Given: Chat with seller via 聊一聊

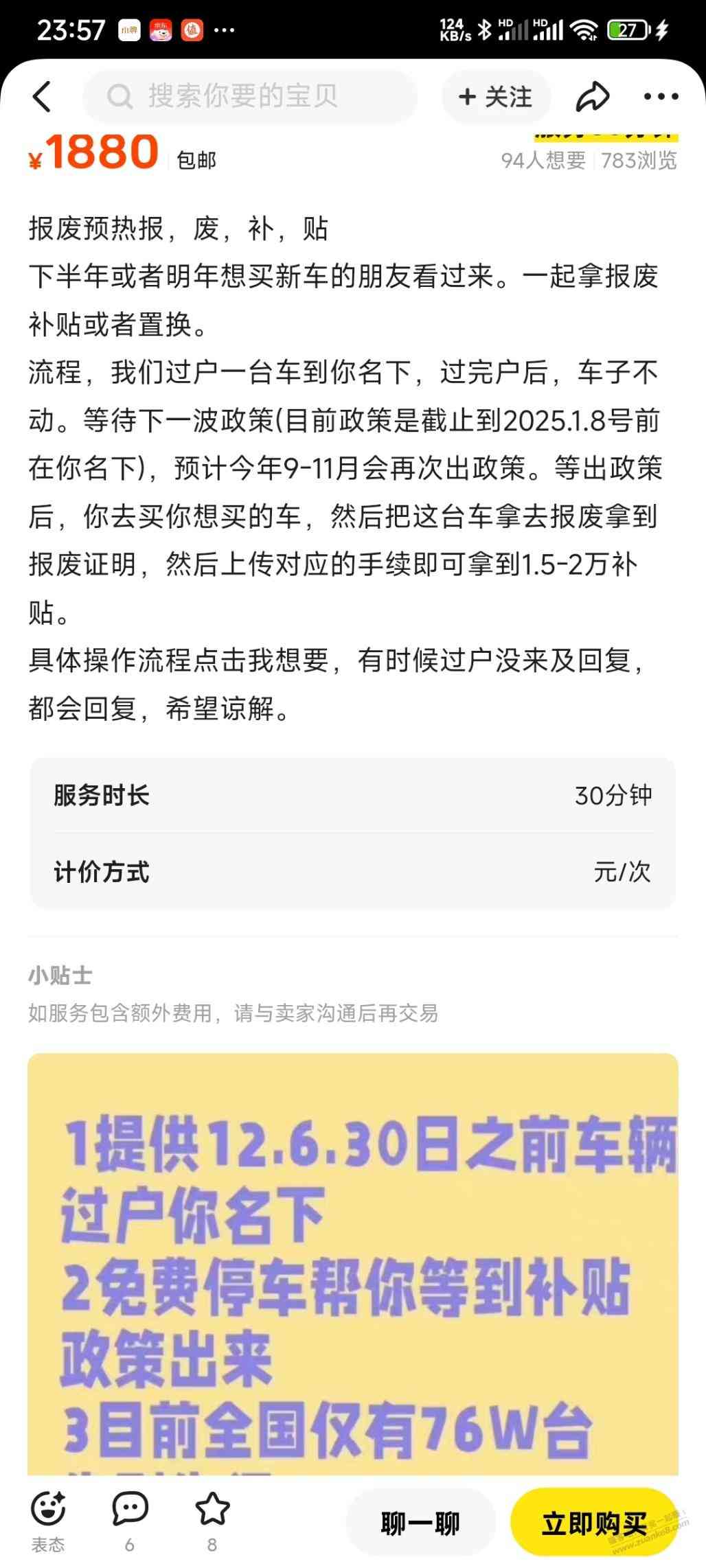Looking at the screenshot, I should [x=420, y=1524].
